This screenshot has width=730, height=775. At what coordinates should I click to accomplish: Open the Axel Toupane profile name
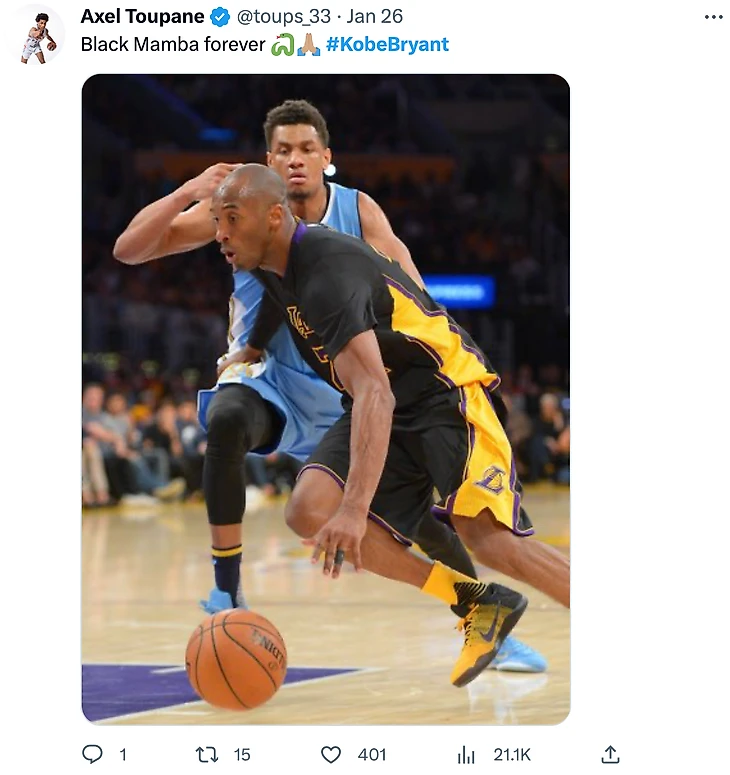tap(142, 17)
